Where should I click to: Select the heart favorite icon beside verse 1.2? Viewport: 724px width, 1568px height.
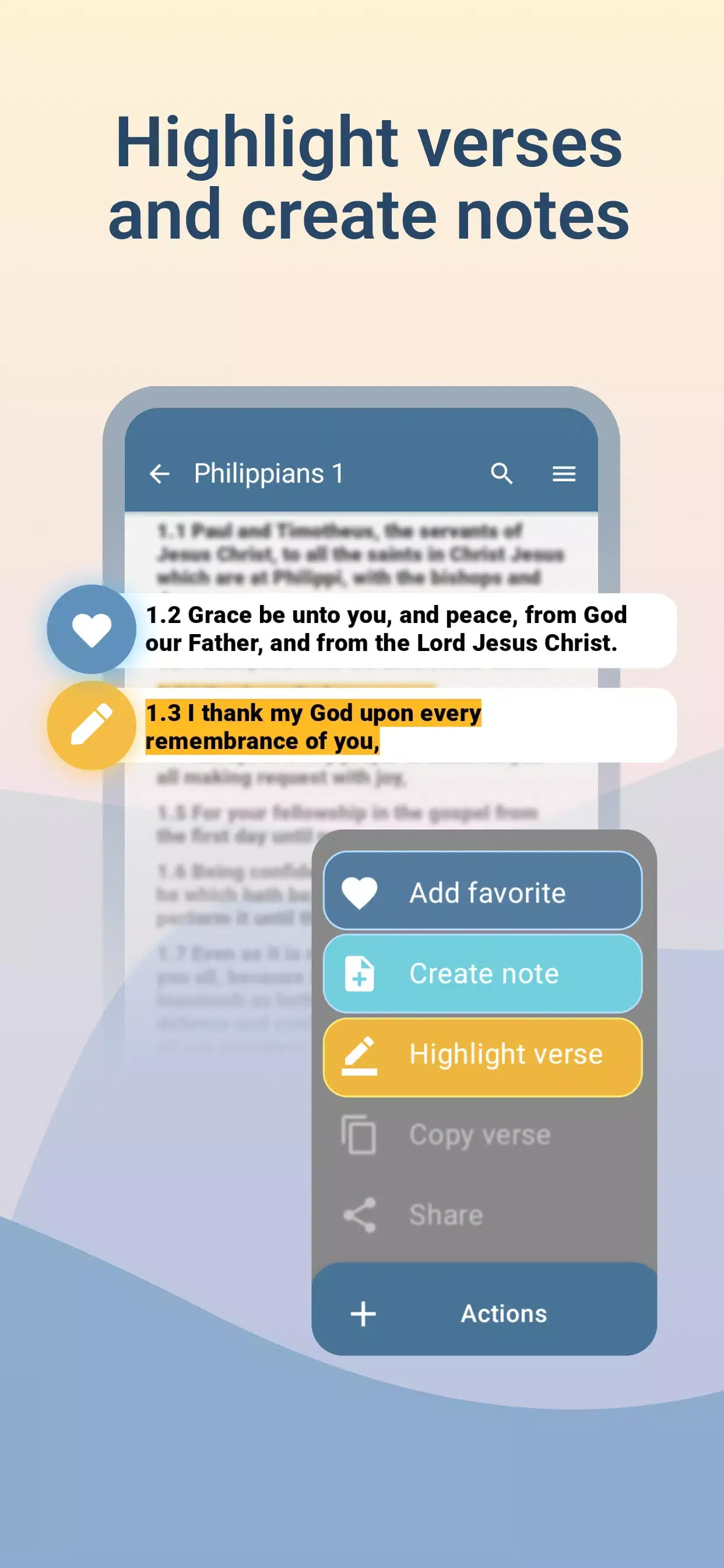[92, 630]
